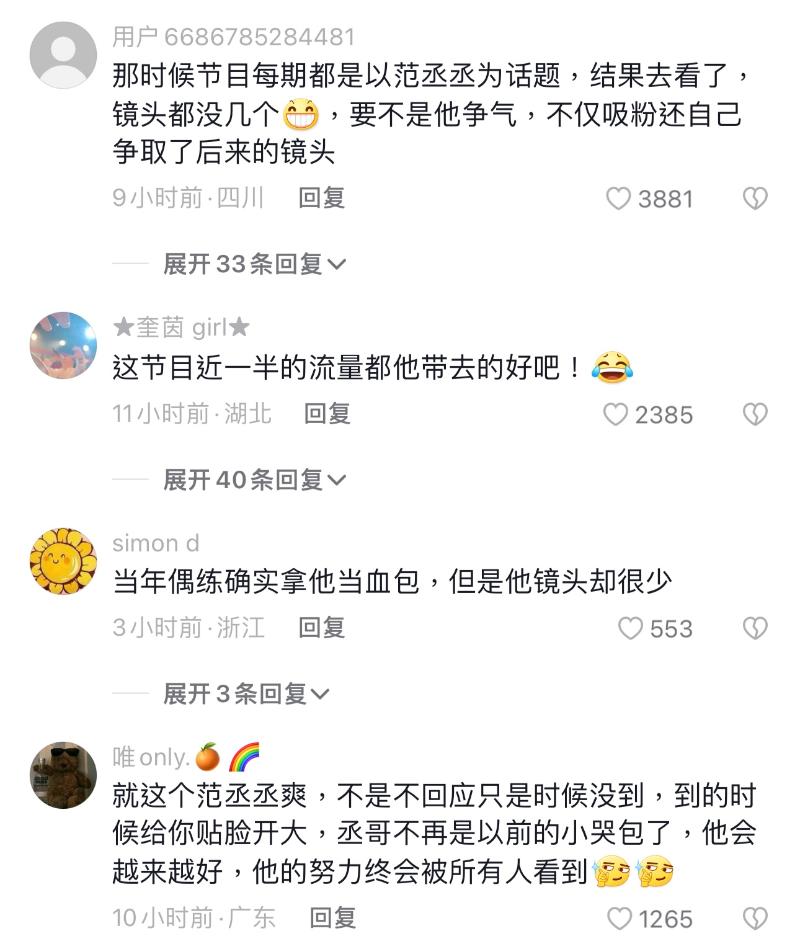Viewport: 800px width, 949px height.
Task: Open simon d's profile avatar
Action: pyautogui.click(x=63, y=562)
